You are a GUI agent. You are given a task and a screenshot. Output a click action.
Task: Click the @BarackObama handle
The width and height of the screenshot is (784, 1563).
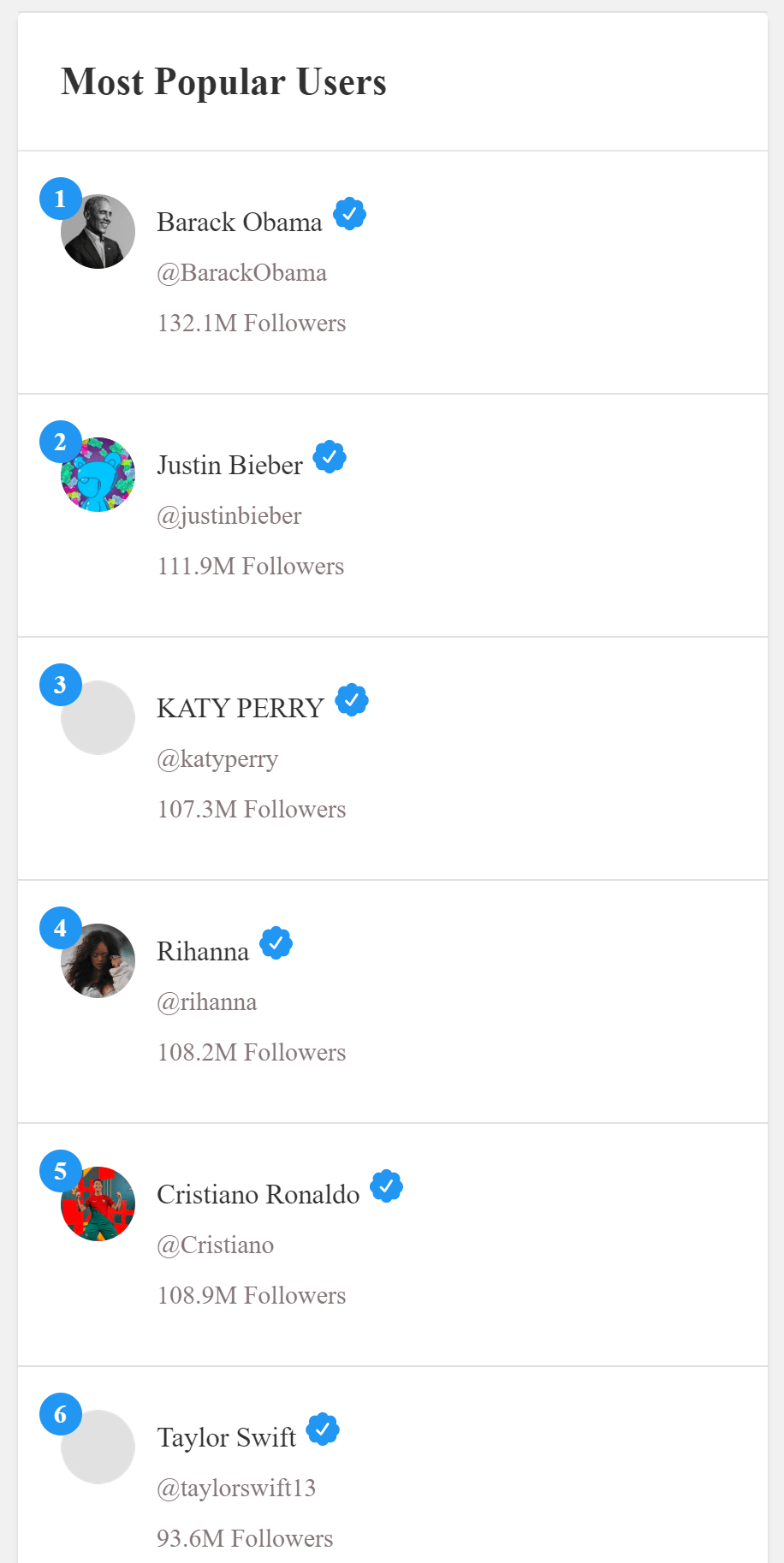pos(242,272)
